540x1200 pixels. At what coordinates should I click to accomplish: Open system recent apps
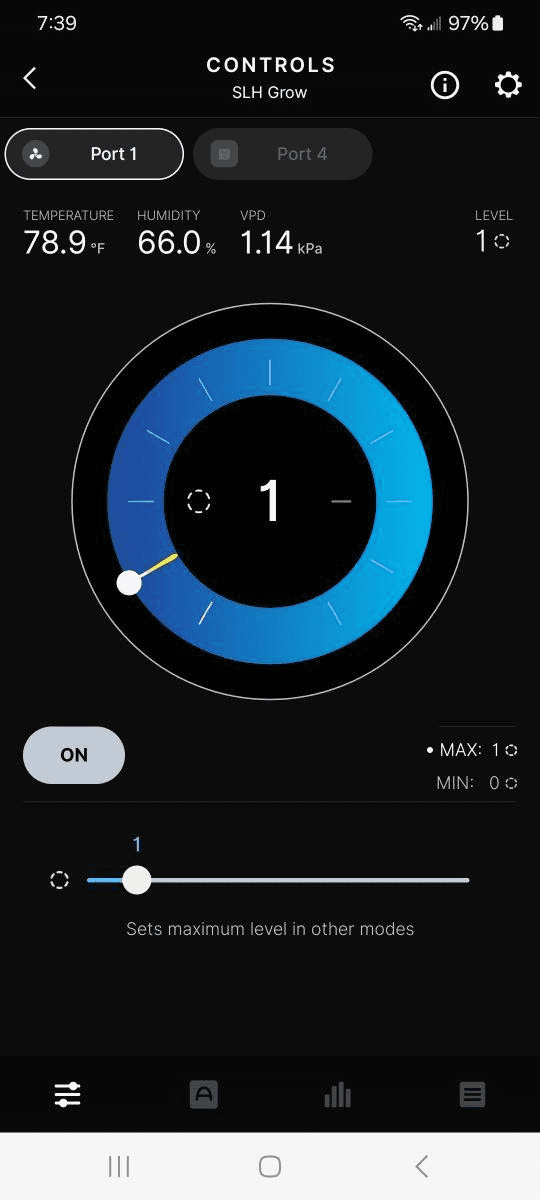[119, 1166]
